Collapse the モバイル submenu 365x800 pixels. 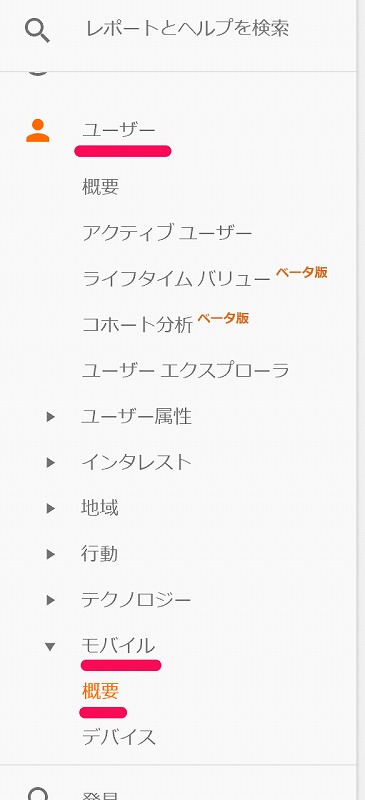click(x=118, y=646)
